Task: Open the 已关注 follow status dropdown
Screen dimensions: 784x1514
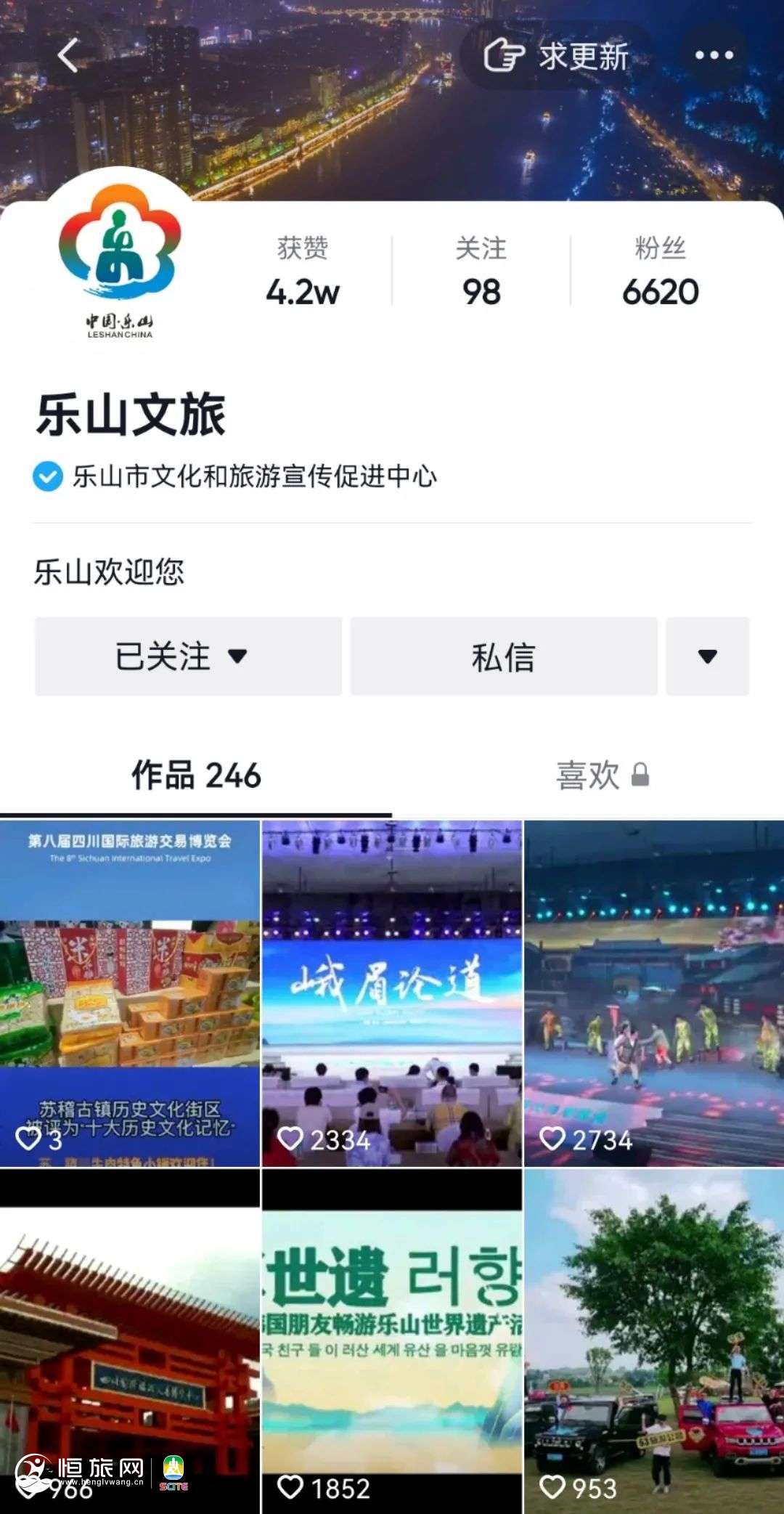Action: click(187, 656)
